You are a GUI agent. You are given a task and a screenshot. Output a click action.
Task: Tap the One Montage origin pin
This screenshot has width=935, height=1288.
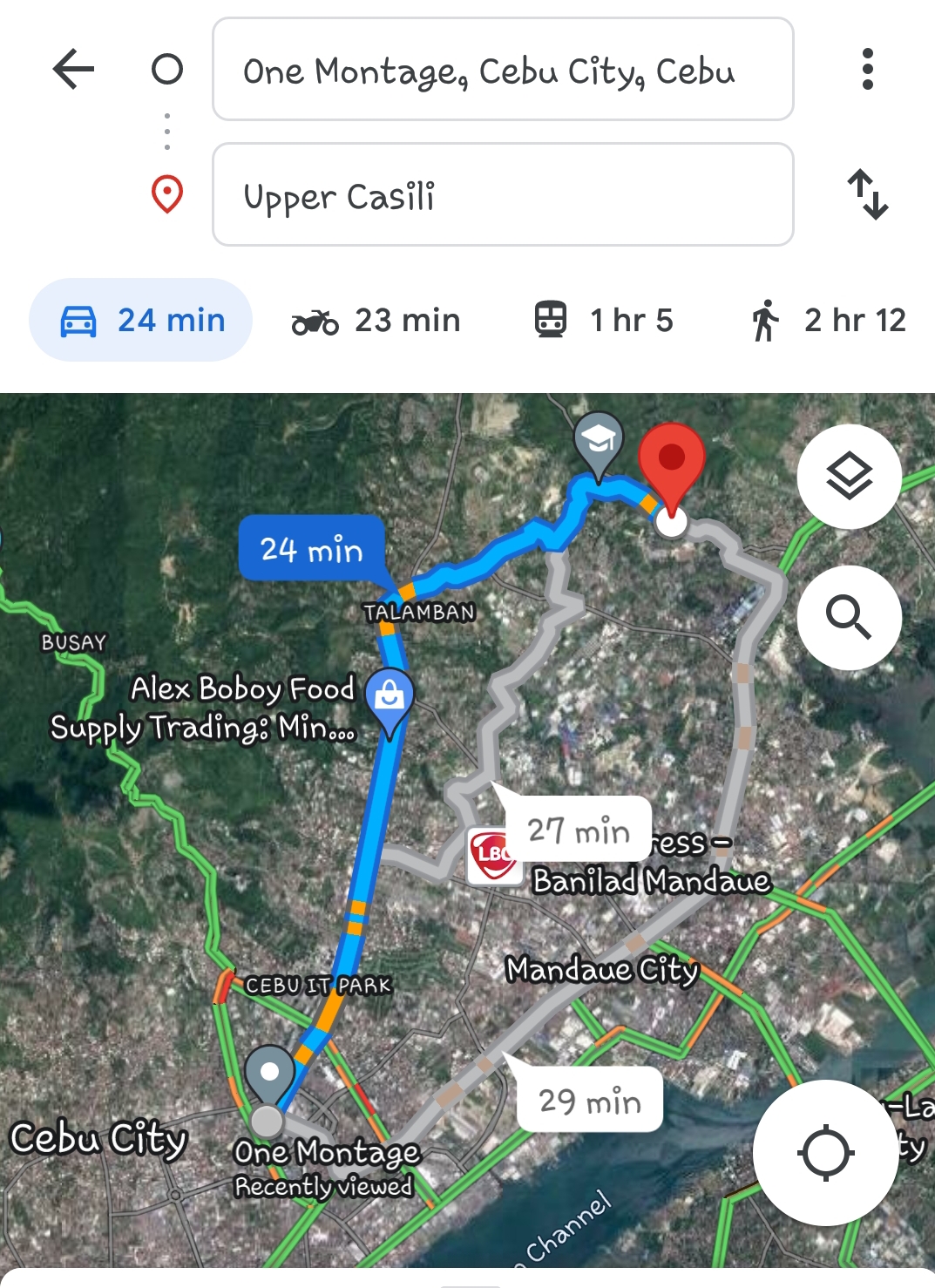pos(269,1074)
